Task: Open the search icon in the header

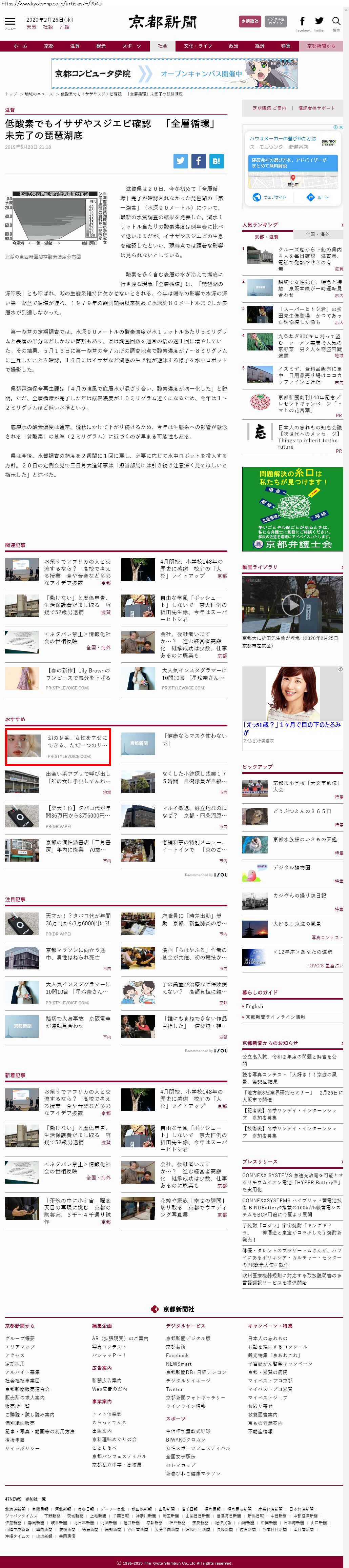Action: pos(336,22)
